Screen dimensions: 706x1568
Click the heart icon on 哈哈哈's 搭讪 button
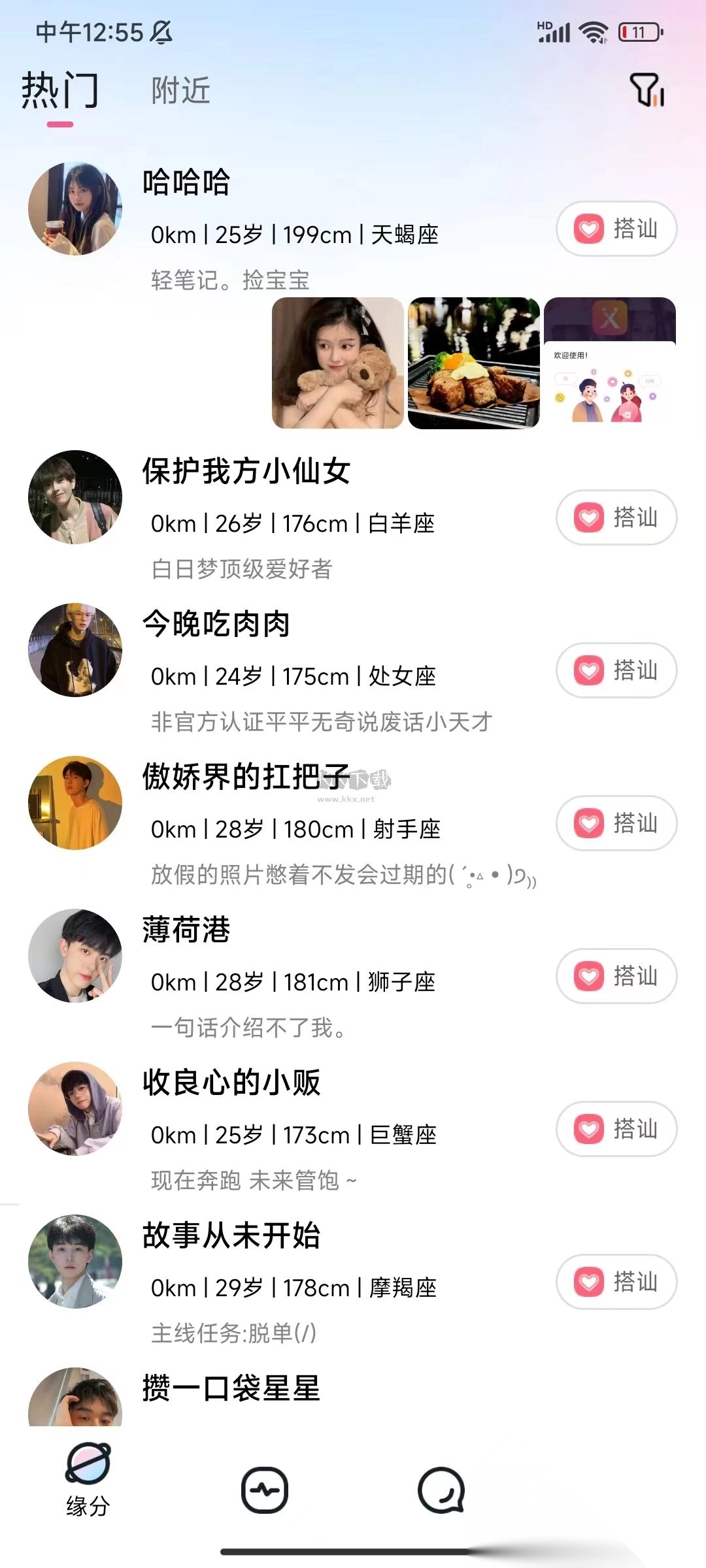coord(587,229)
